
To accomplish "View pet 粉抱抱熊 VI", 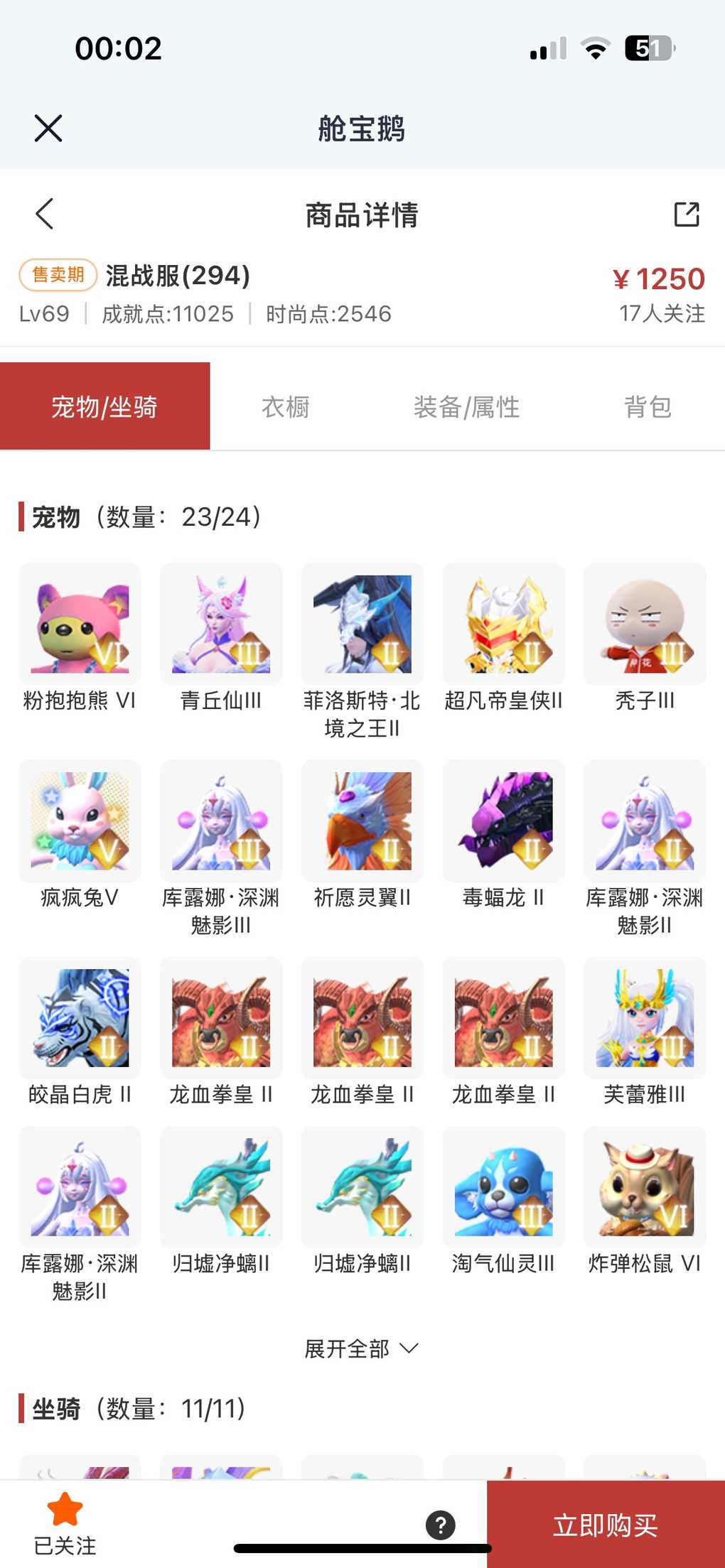I will (x=80, y=625).
